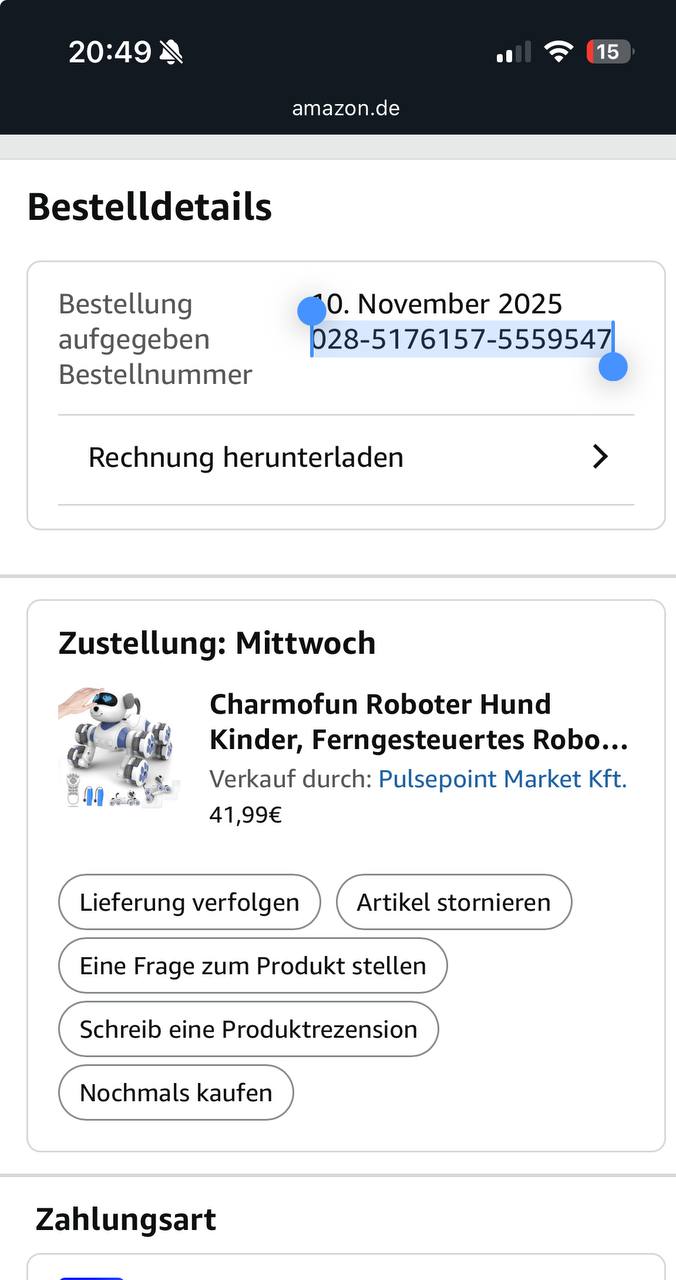Viewport: 676px width, 1280px height.
Task: Open Rechnung herunterladen row
Action: (x=345, y=458)
